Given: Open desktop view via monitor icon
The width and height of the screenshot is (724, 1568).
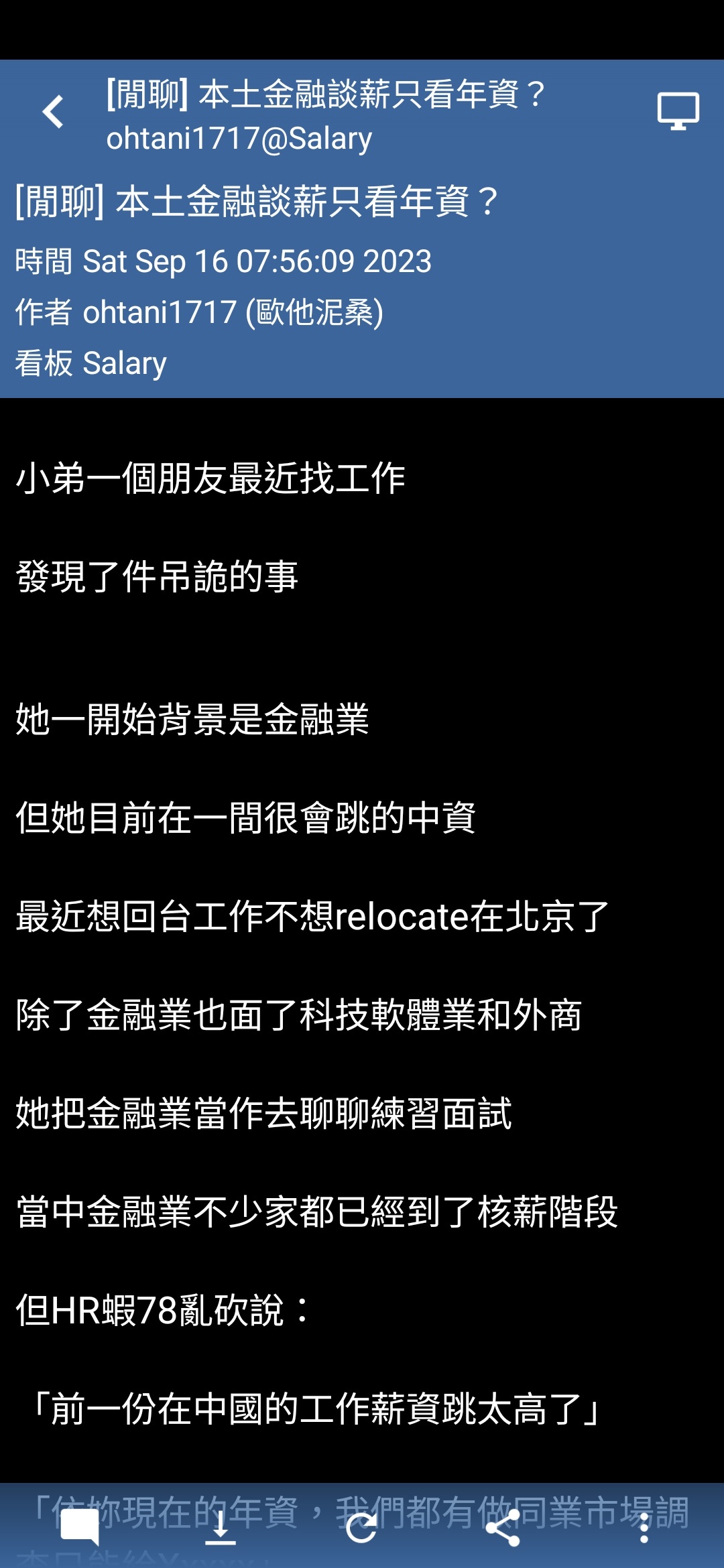Looking at the screenshot, I should (x=678, y=111).
